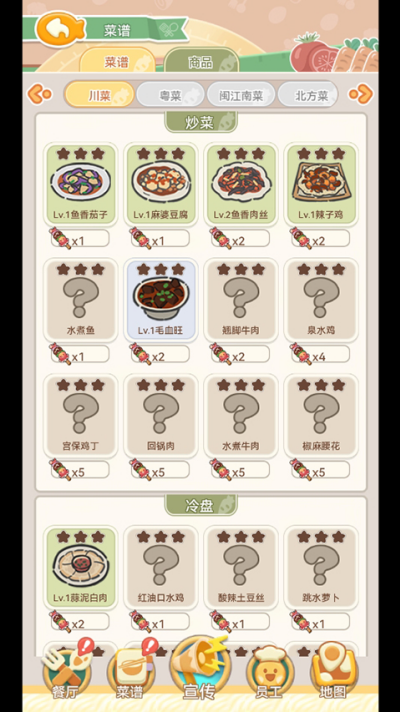Screen dimensions: 400x712
Task: Show previous cuisine categories with left arrow
Action: 40,94
